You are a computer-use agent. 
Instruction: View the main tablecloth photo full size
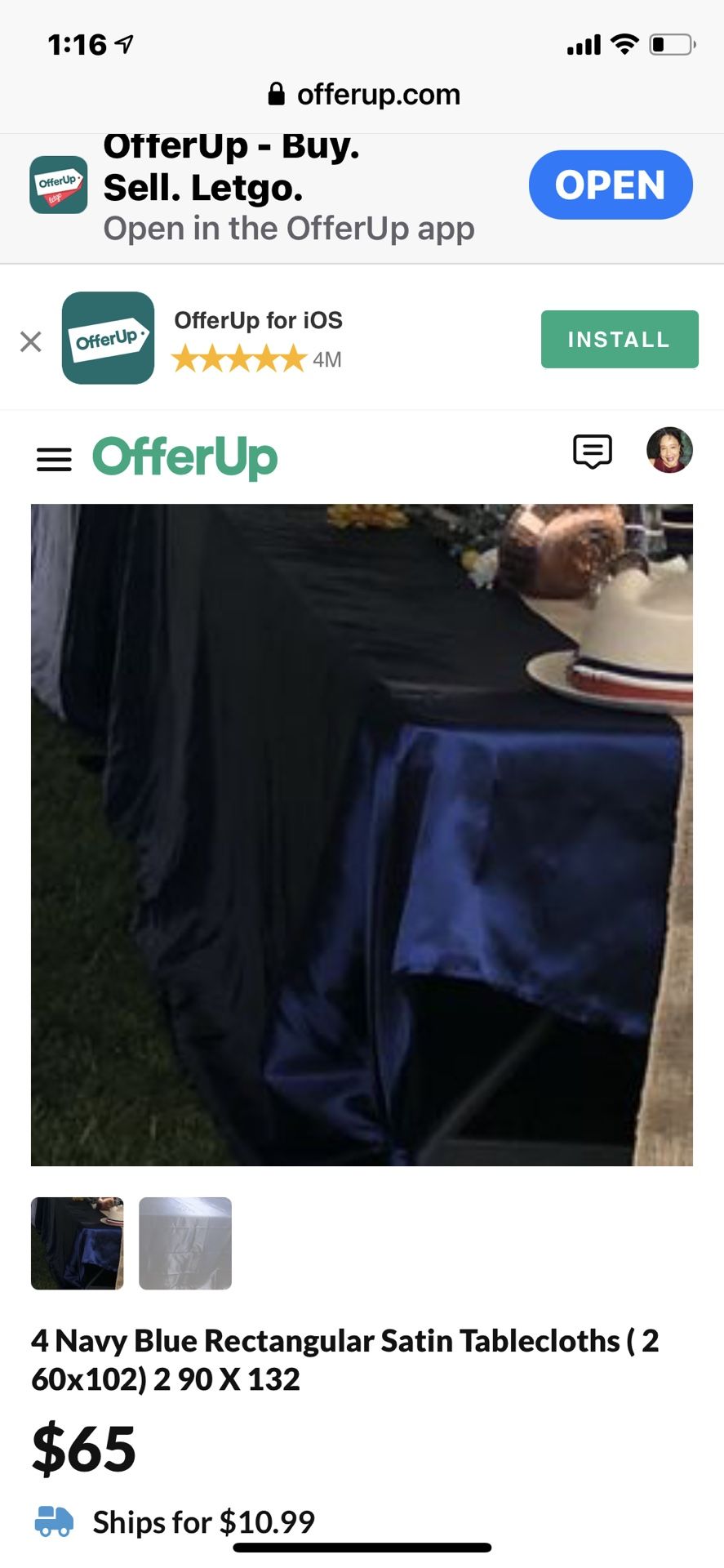362,834
